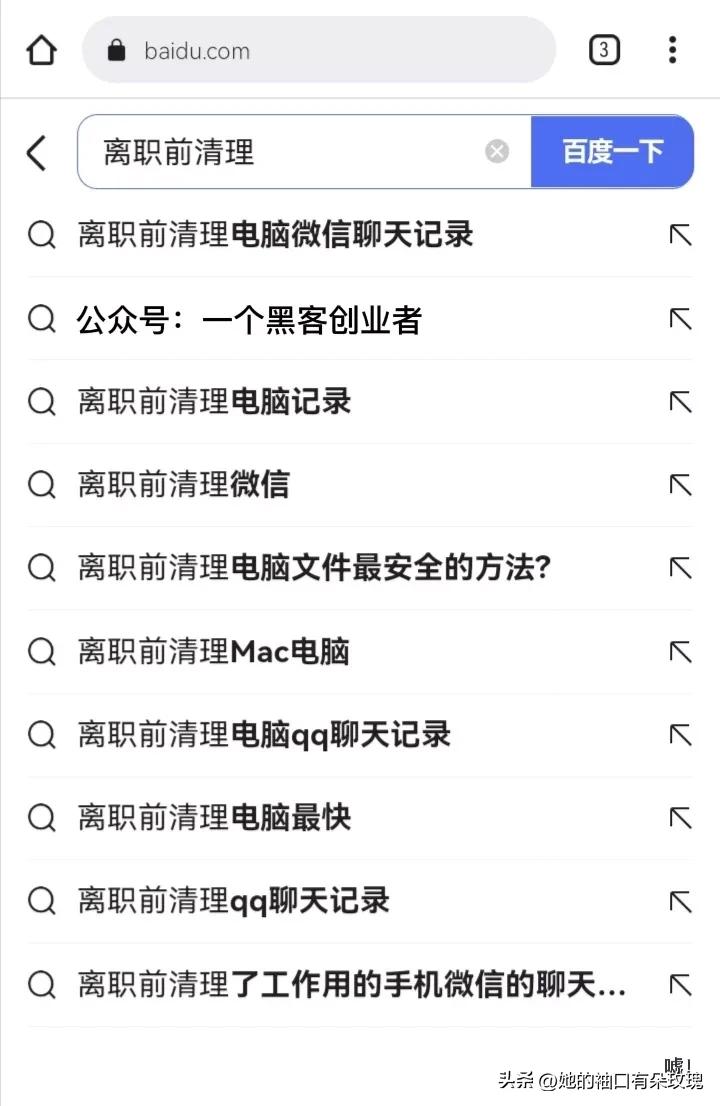Select suggestion 离职前清理电脑qq聊天记录
Image resolution: width=720 pixels, height=1106 pixels.
(264, 735)
